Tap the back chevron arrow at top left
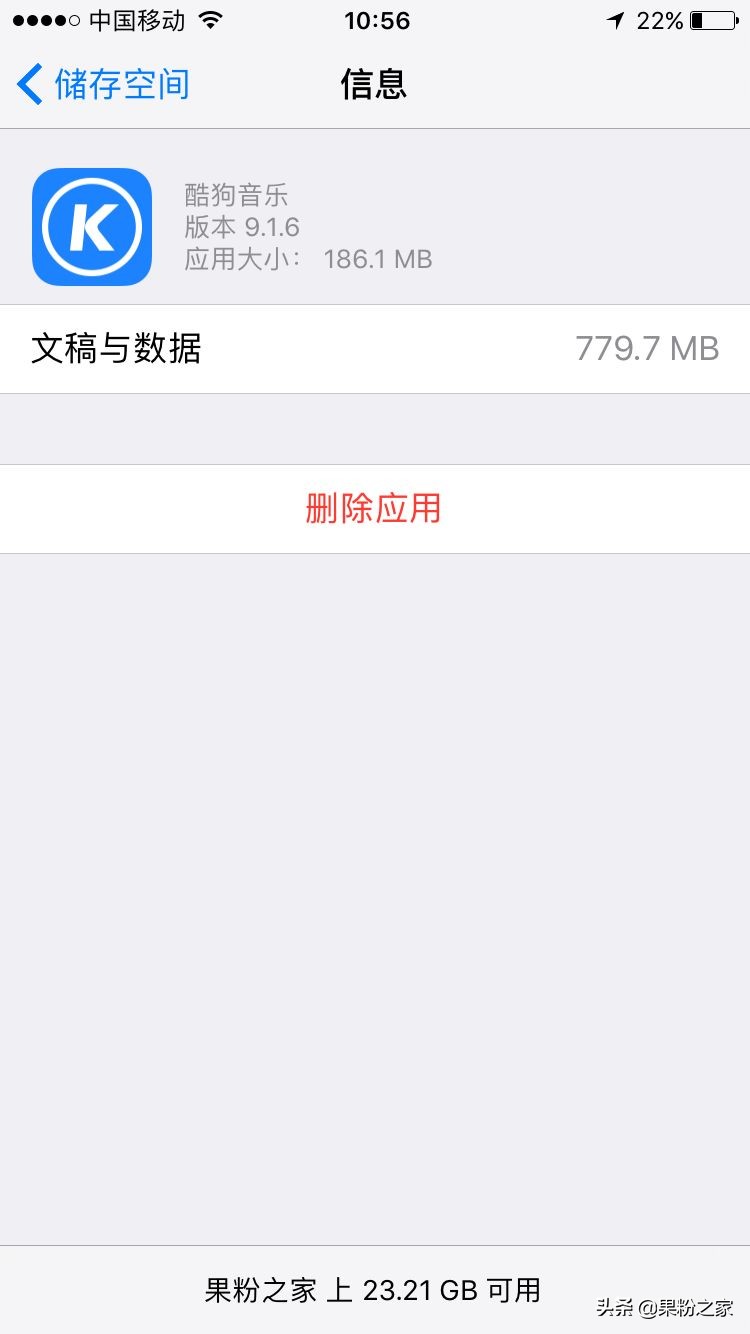 pyautogui.click(x=28, y=85)
